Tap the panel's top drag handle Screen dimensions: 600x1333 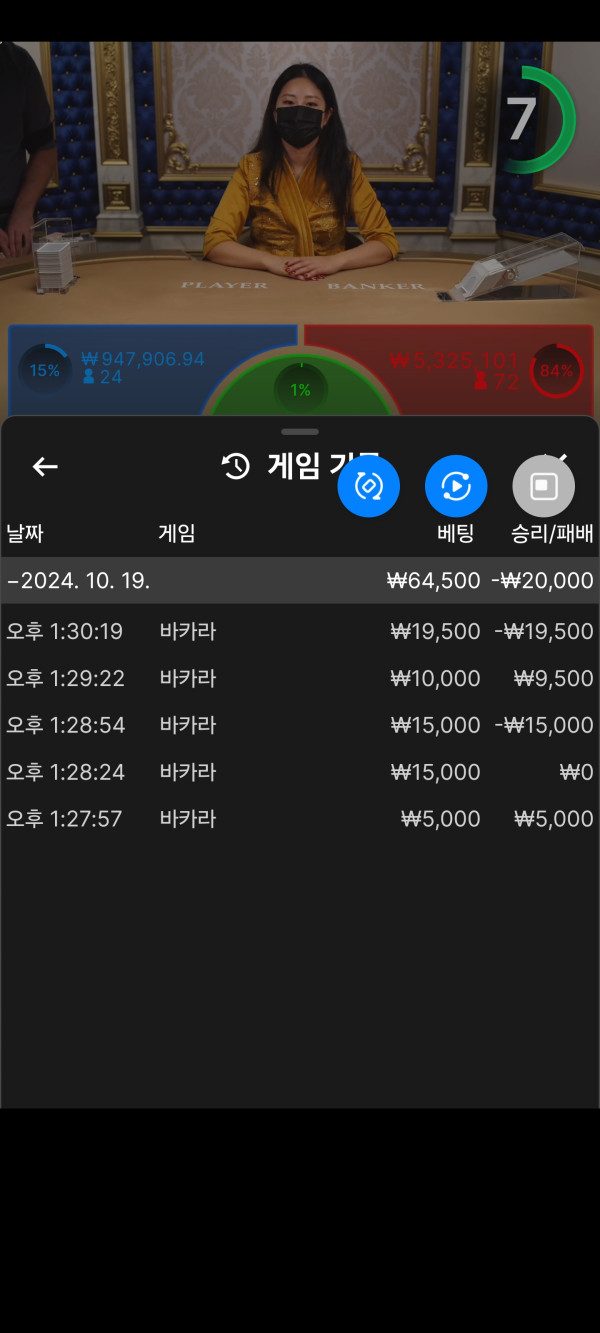[x=300, y=432]
